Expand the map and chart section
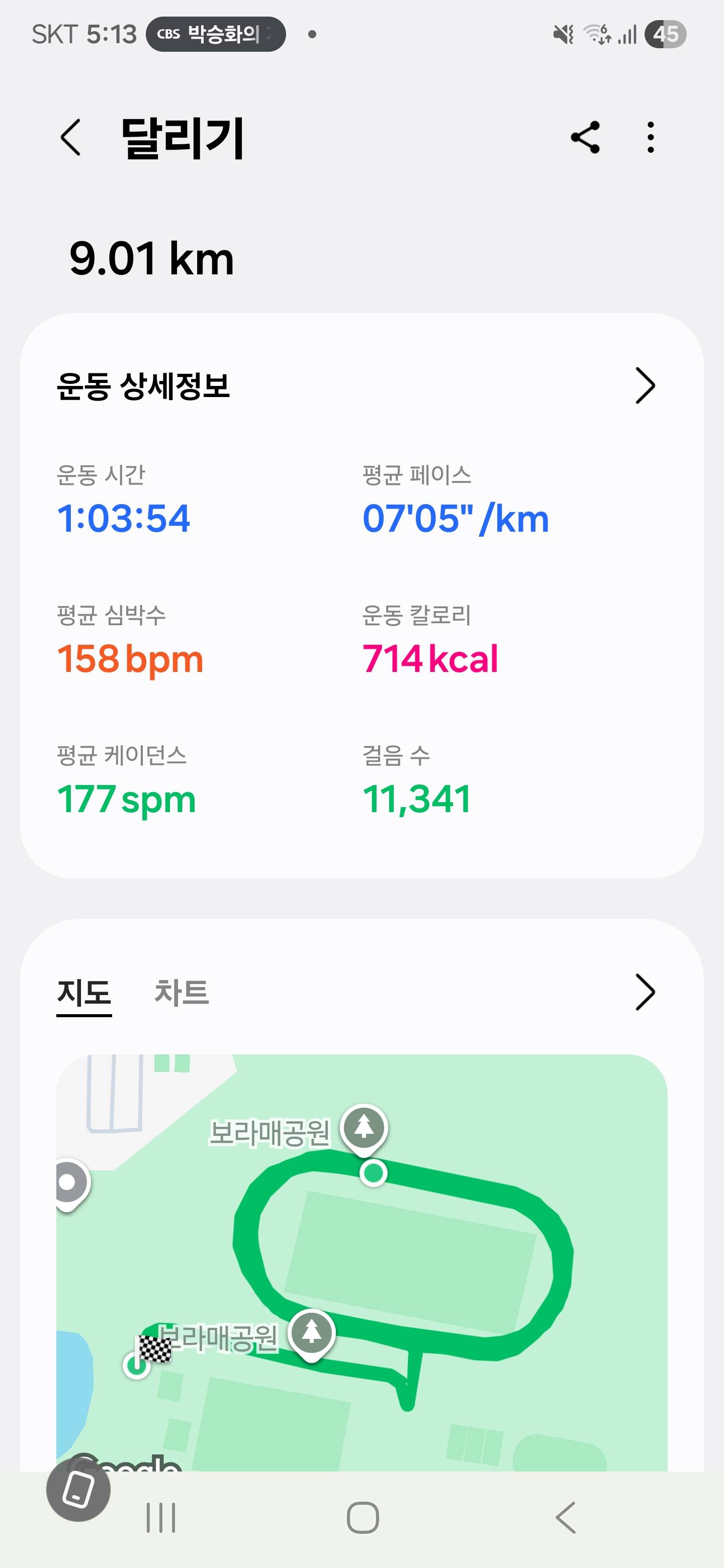The height and width of the screenshot is (1568, 724). (x=644, y=992)
